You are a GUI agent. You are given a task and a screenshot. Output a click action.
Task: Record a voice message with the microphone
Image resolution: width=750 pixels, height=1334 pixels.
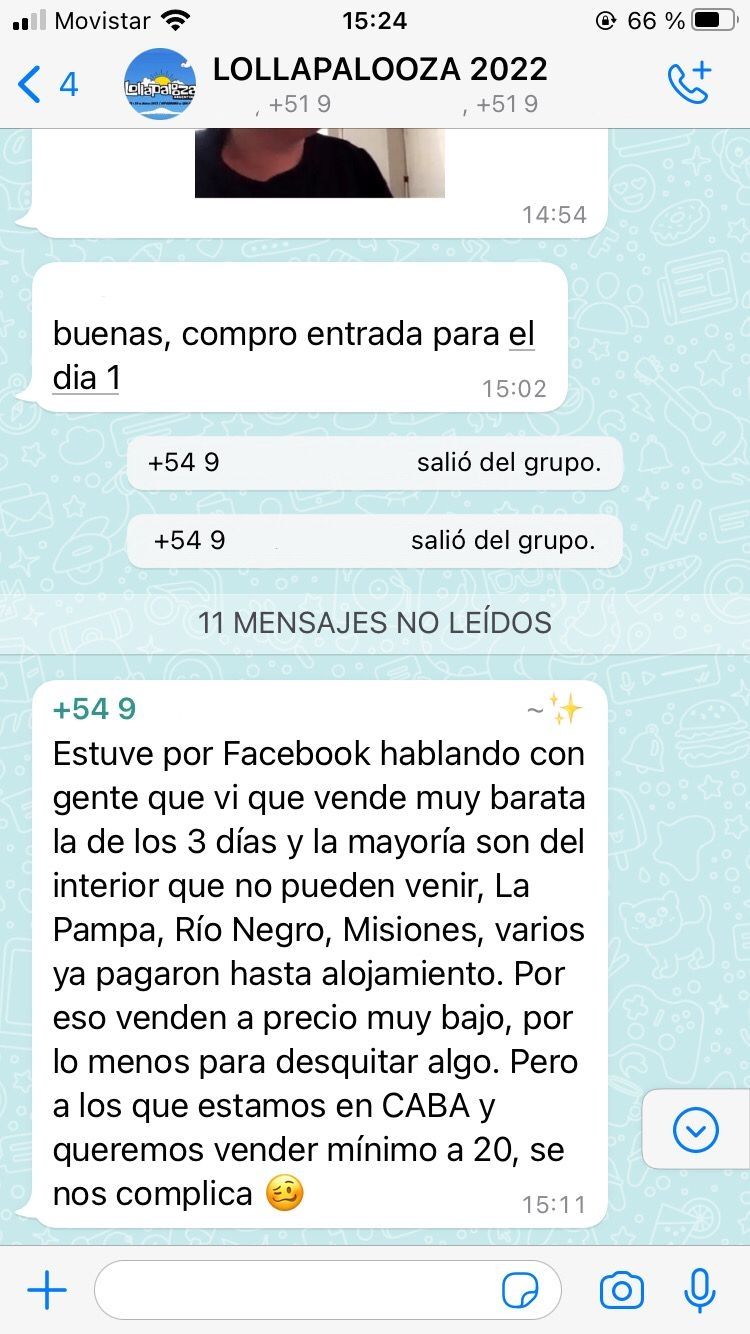700,1291
